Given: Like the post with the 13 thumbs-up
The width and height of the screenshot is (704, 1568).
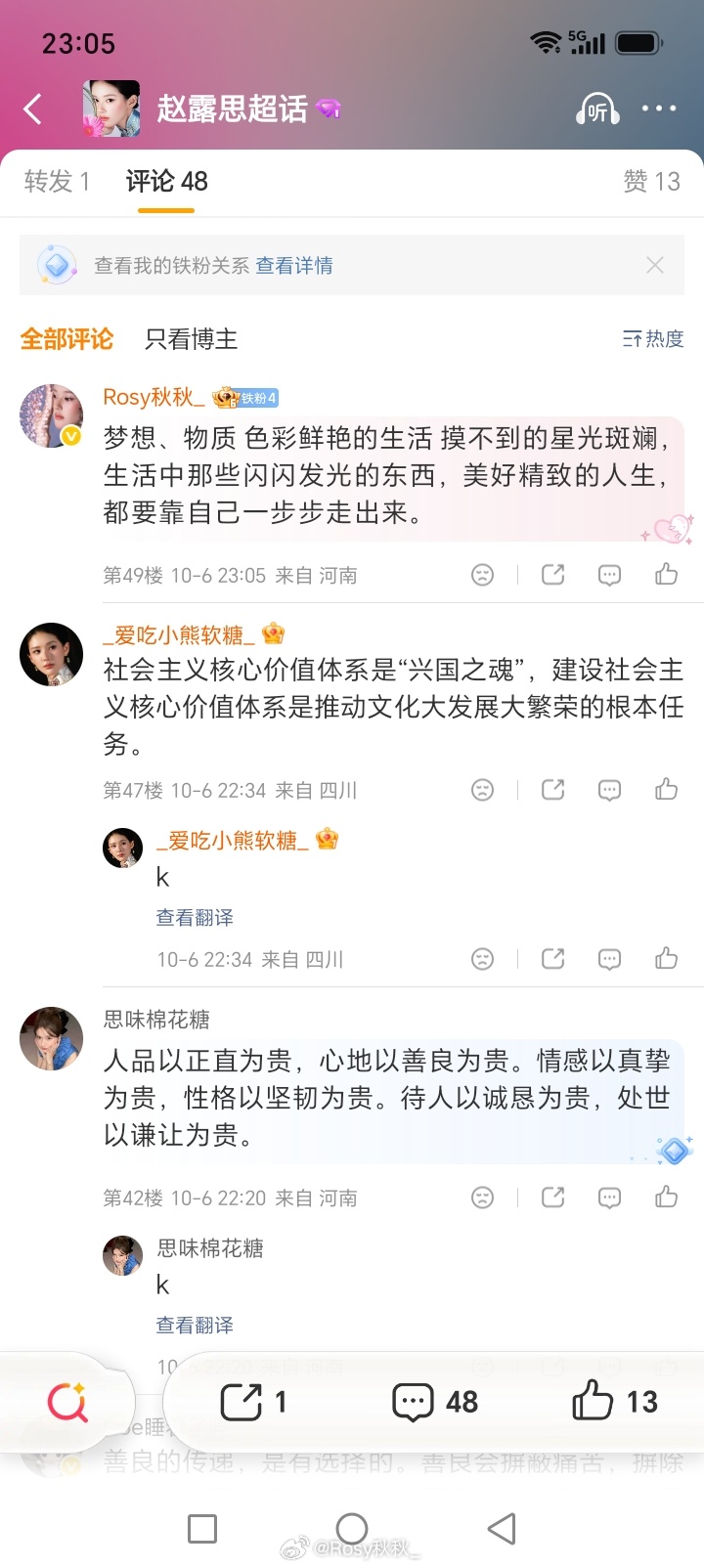Looking at the screenshot, I should [615, 1402].
